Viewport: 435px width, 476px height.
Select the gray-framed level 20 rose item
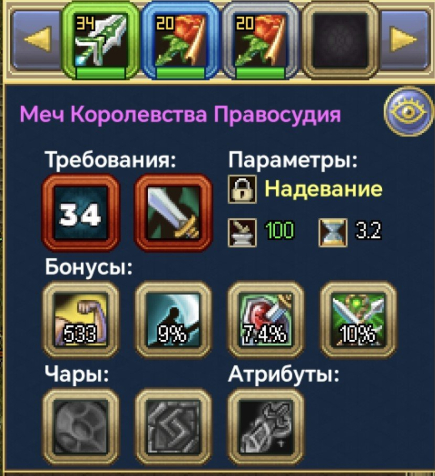click(x=260, y=41)
